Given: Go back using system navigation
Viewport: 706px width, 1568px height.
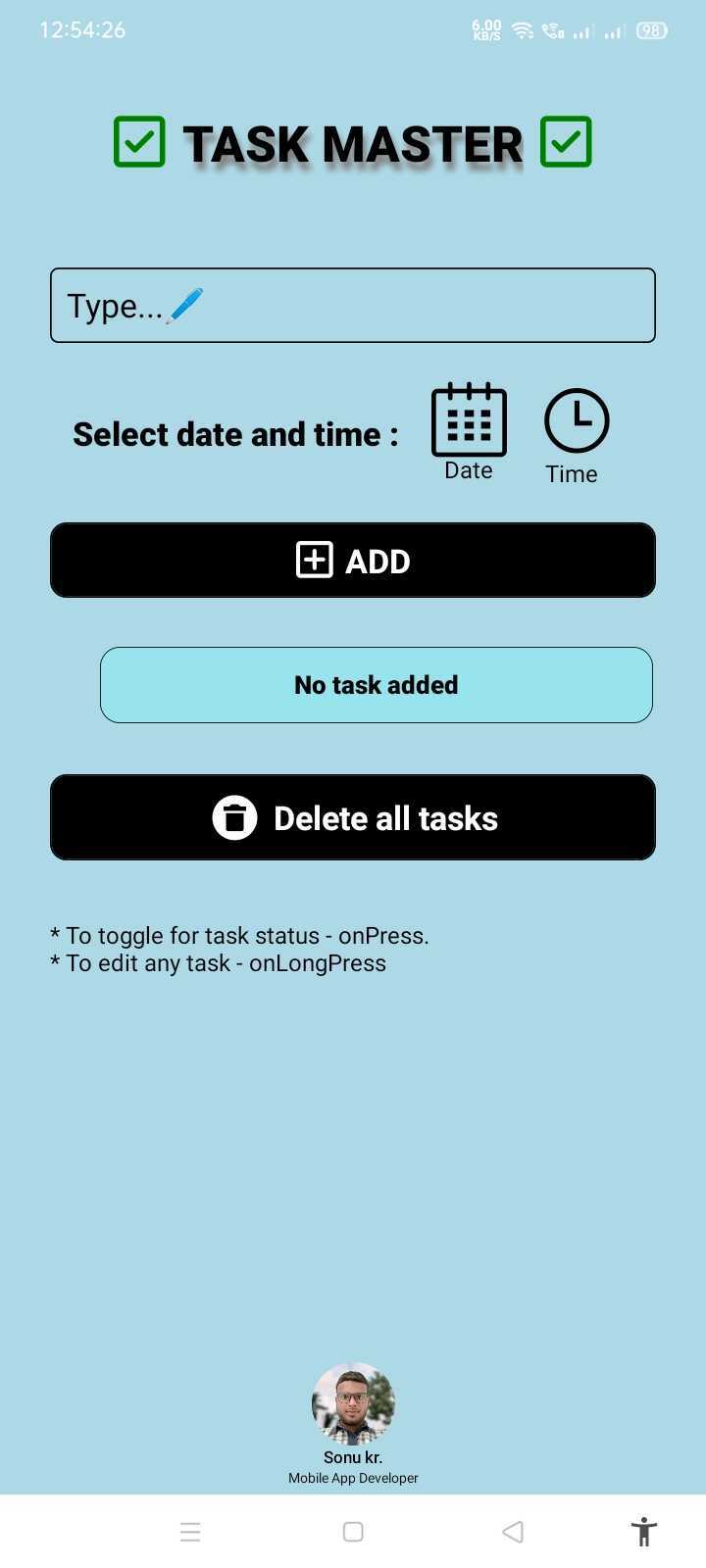Looking at the screenshot, I should point(513,1532).
